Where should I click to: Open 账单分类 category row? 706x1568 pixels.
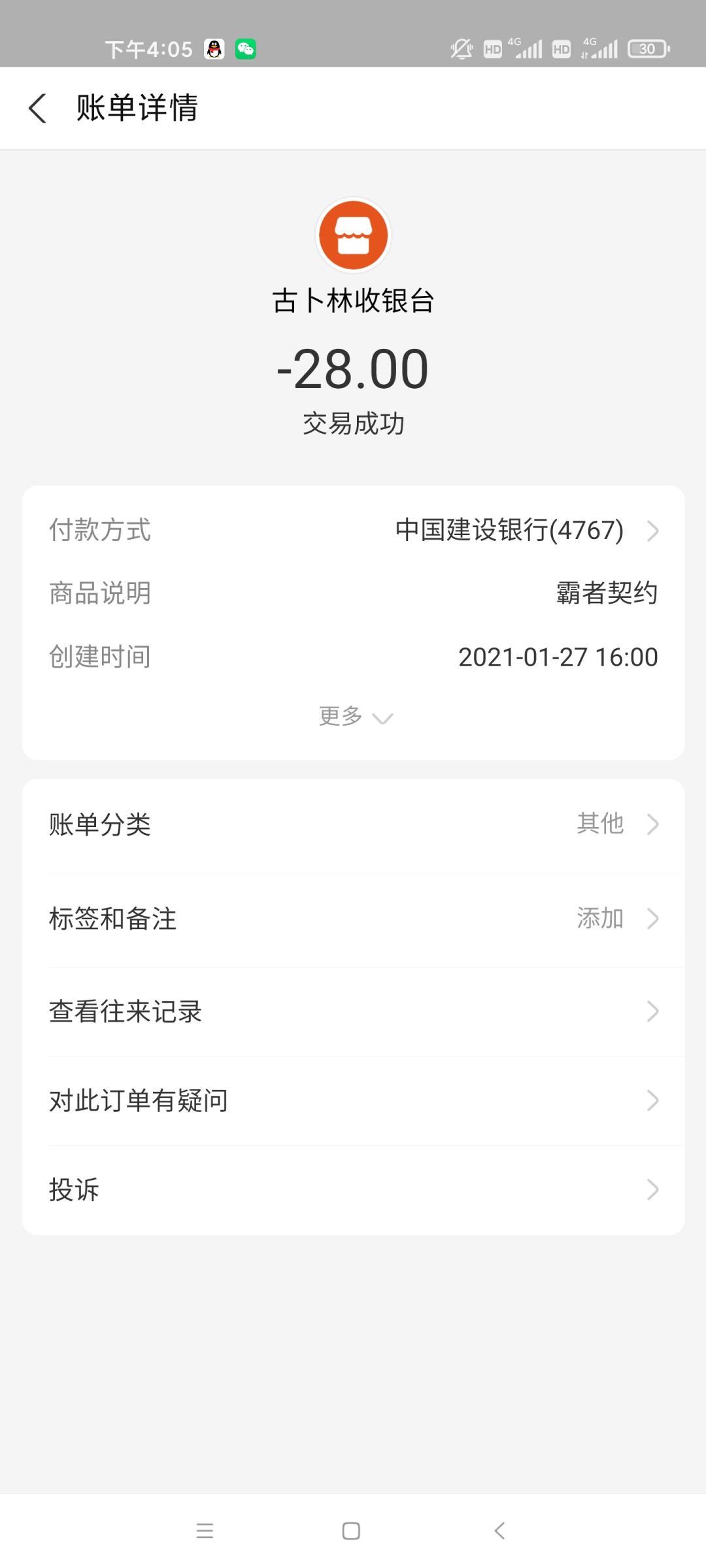(353, 825)
